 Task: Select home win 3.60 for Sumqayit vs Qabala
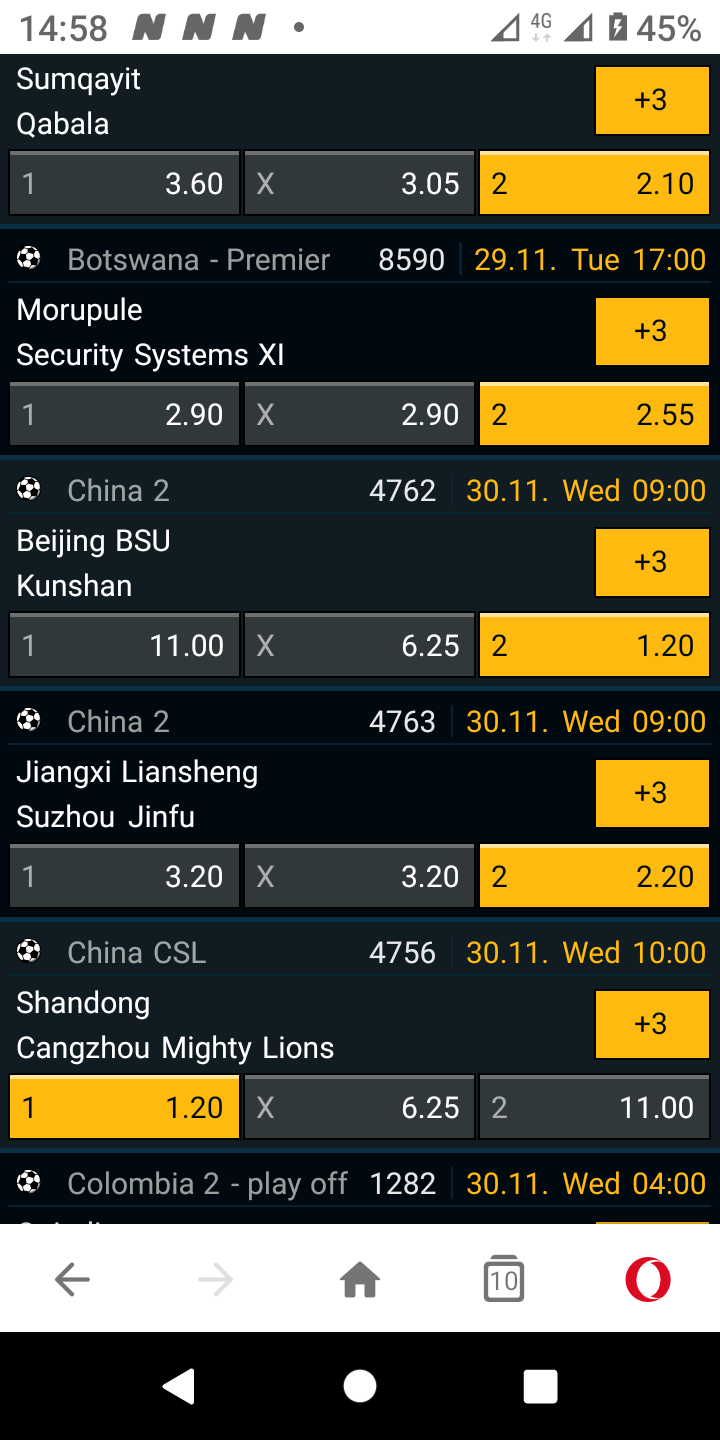pos(124,183)
